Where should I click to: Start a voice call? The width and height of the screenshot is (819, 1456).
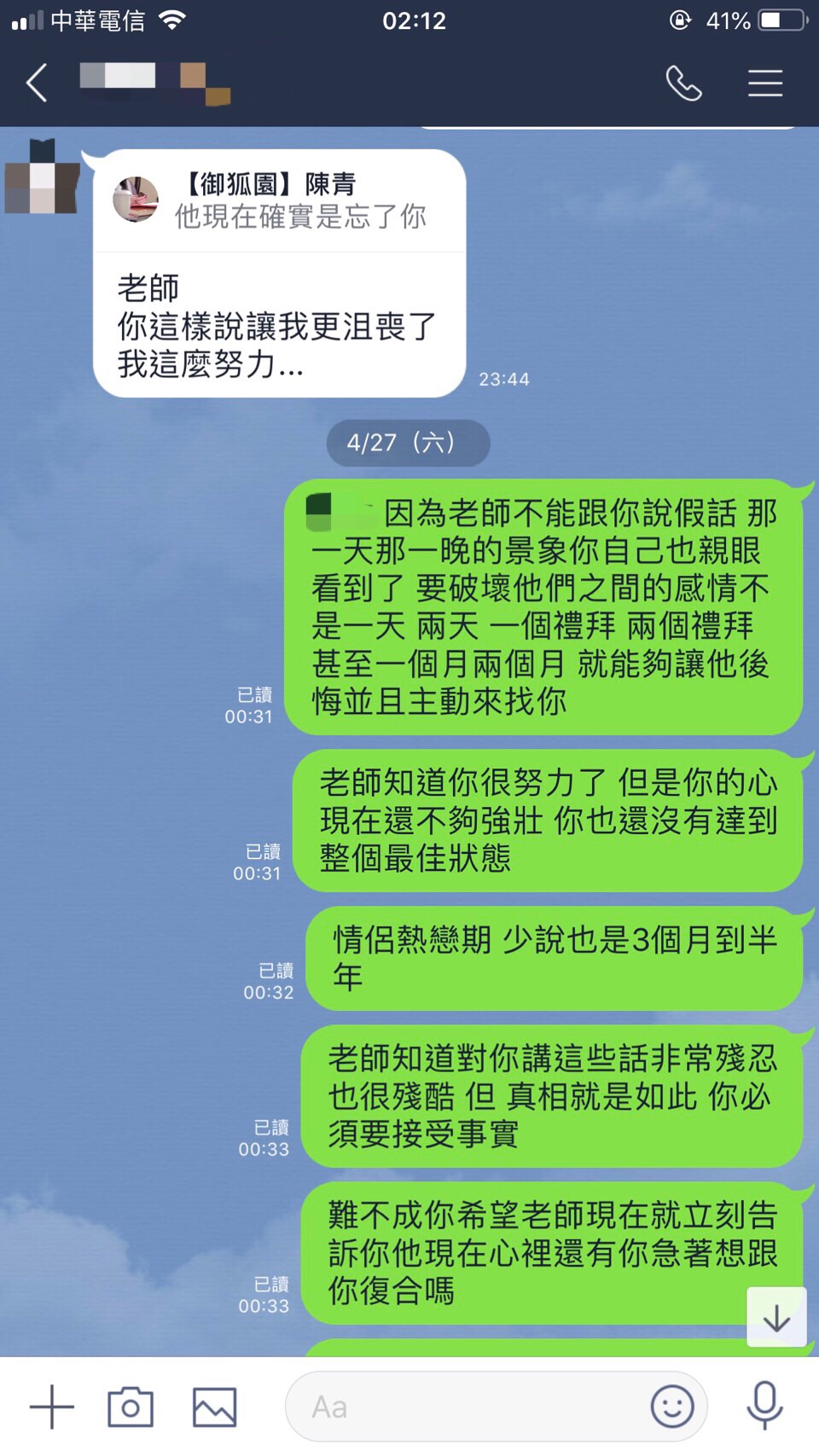point(683,84)
